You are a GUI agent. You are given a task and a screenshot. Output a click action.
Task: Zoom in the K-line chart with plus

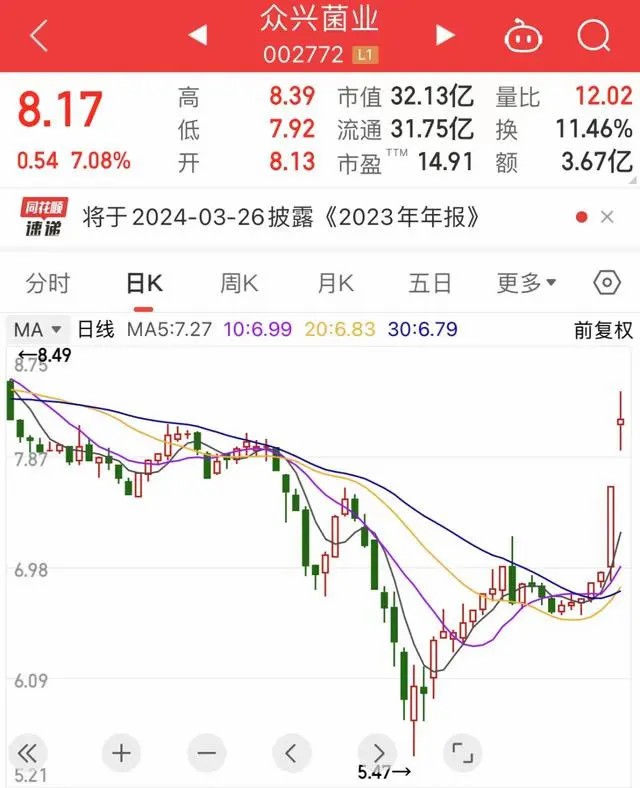pyautogui.click(x=121, y=752)
